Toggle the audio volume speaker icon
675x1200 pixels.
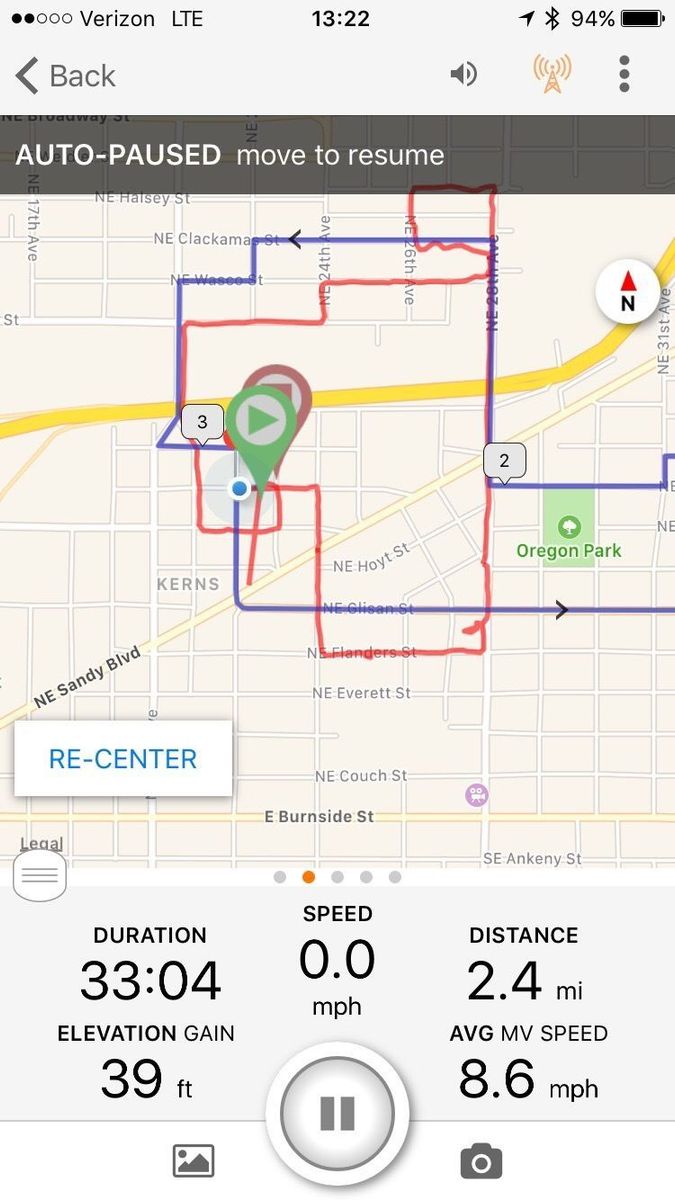coord(463,74)
